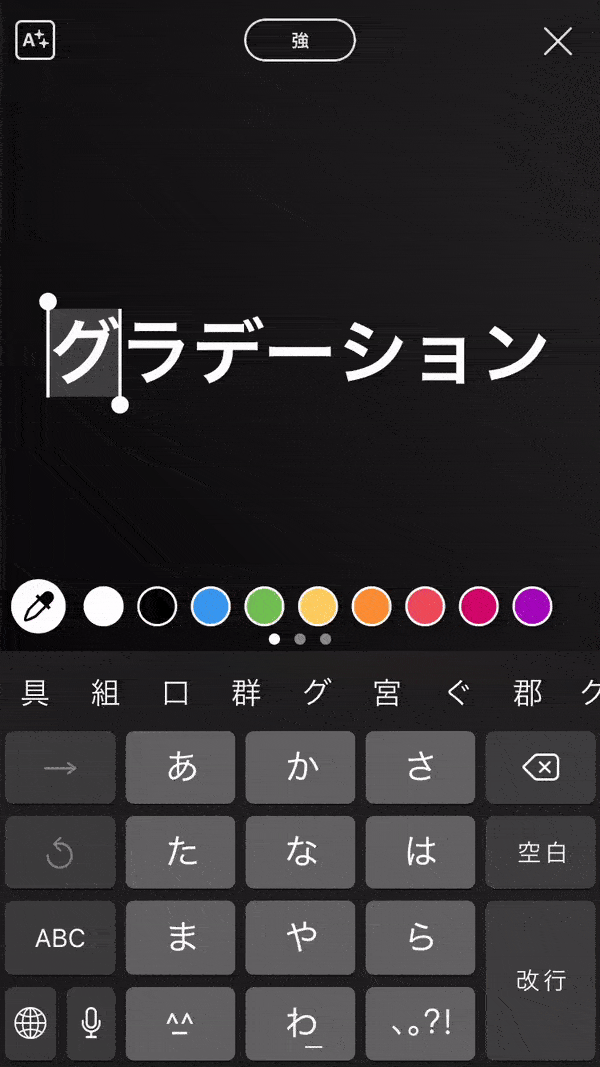
Task: Start dictation with the microphone key
Action: [x=91, y=1022]
